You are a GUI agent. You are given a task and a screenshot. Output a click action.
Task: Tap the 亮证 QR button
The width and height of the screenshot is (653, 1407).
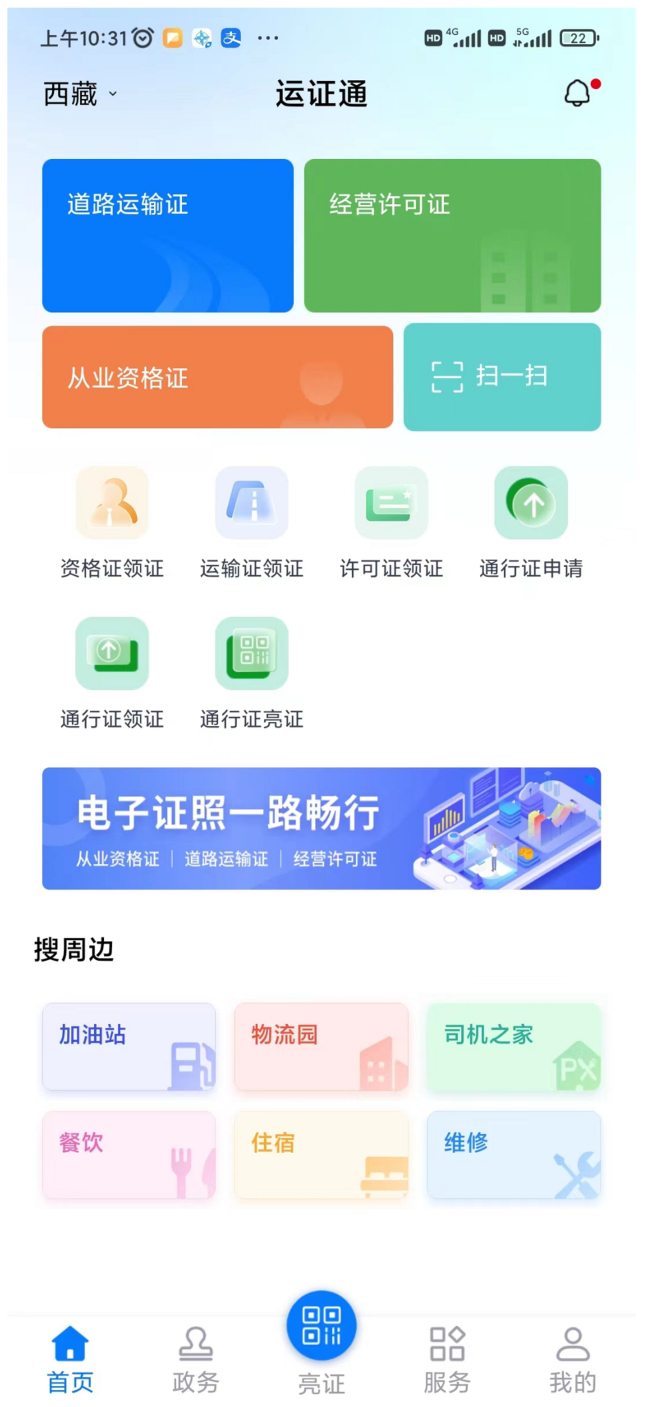point(321,1326)
